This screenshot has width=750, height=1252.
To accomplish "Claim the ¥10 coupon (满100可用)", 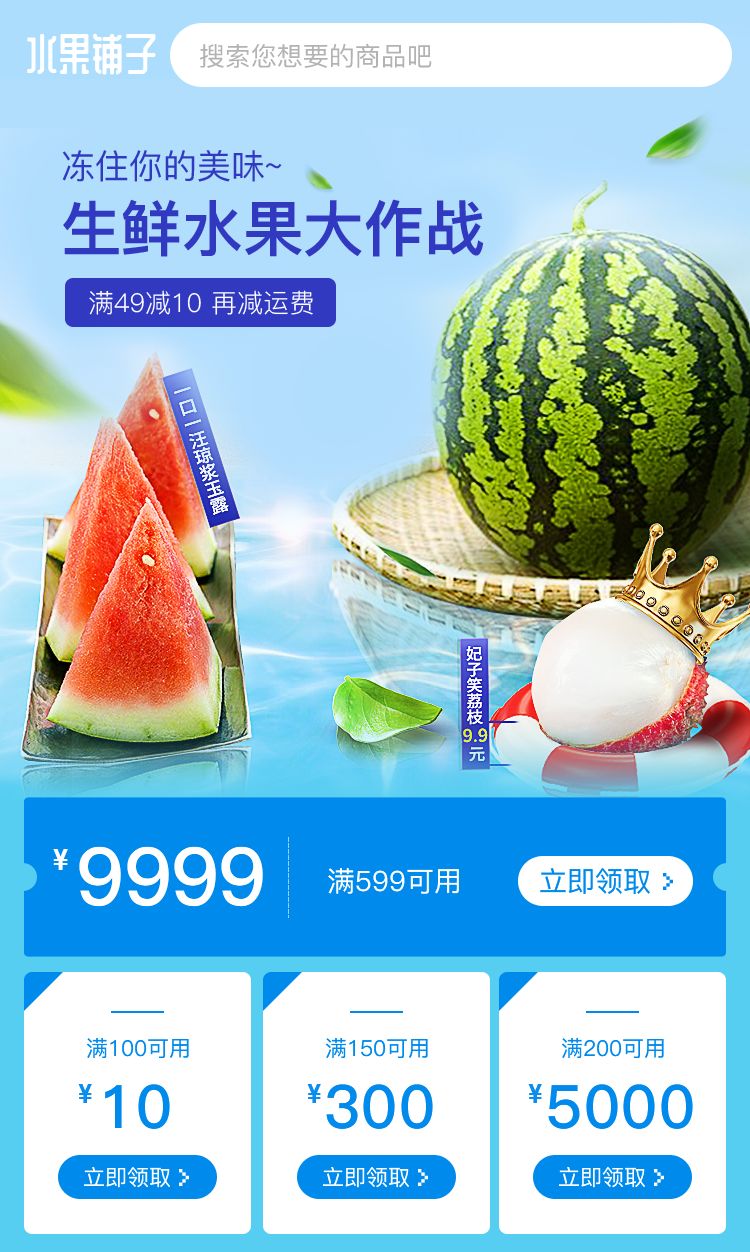I will coord(137,1177).
